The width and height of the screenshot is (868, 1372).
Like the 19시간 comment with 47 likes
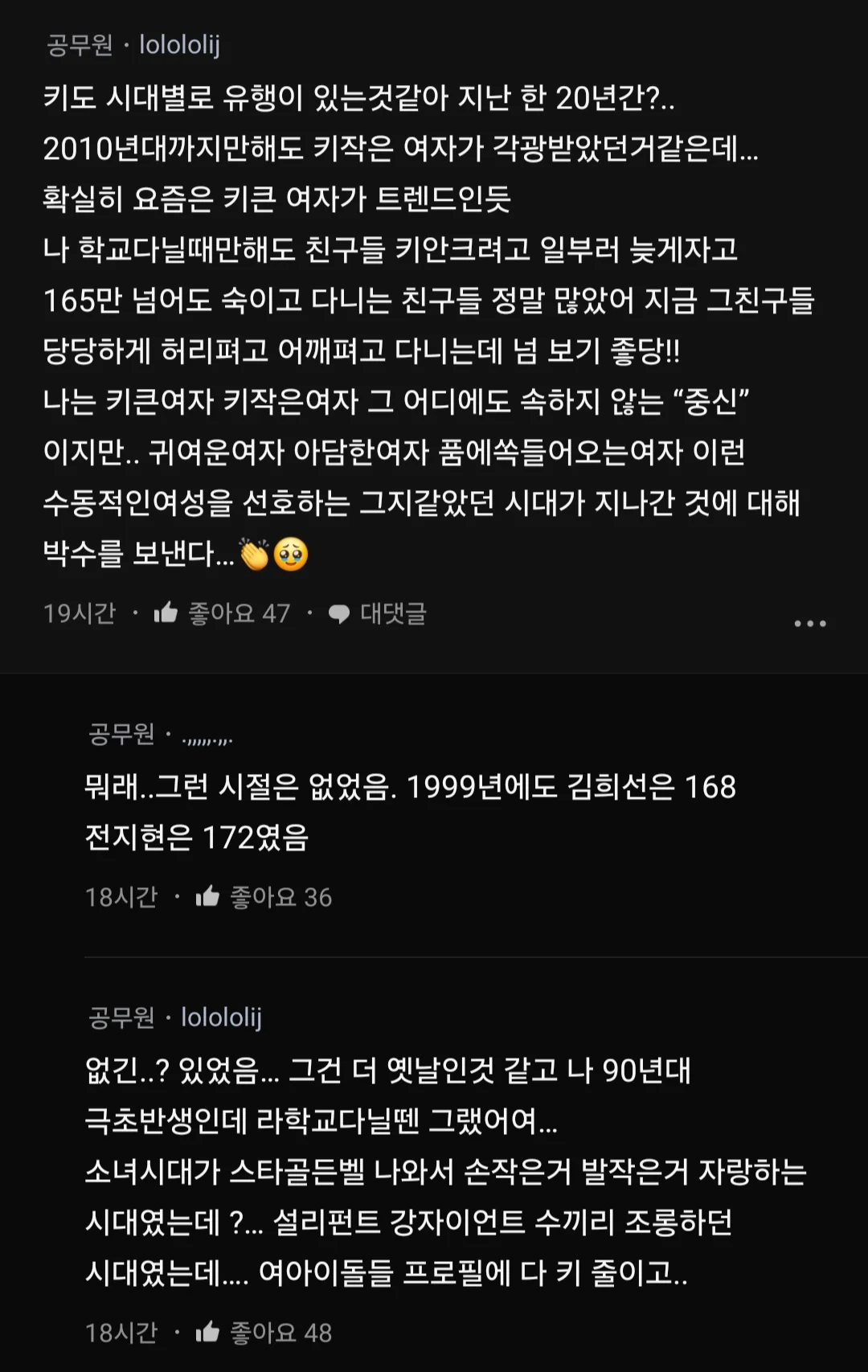(x=166, y=613)
